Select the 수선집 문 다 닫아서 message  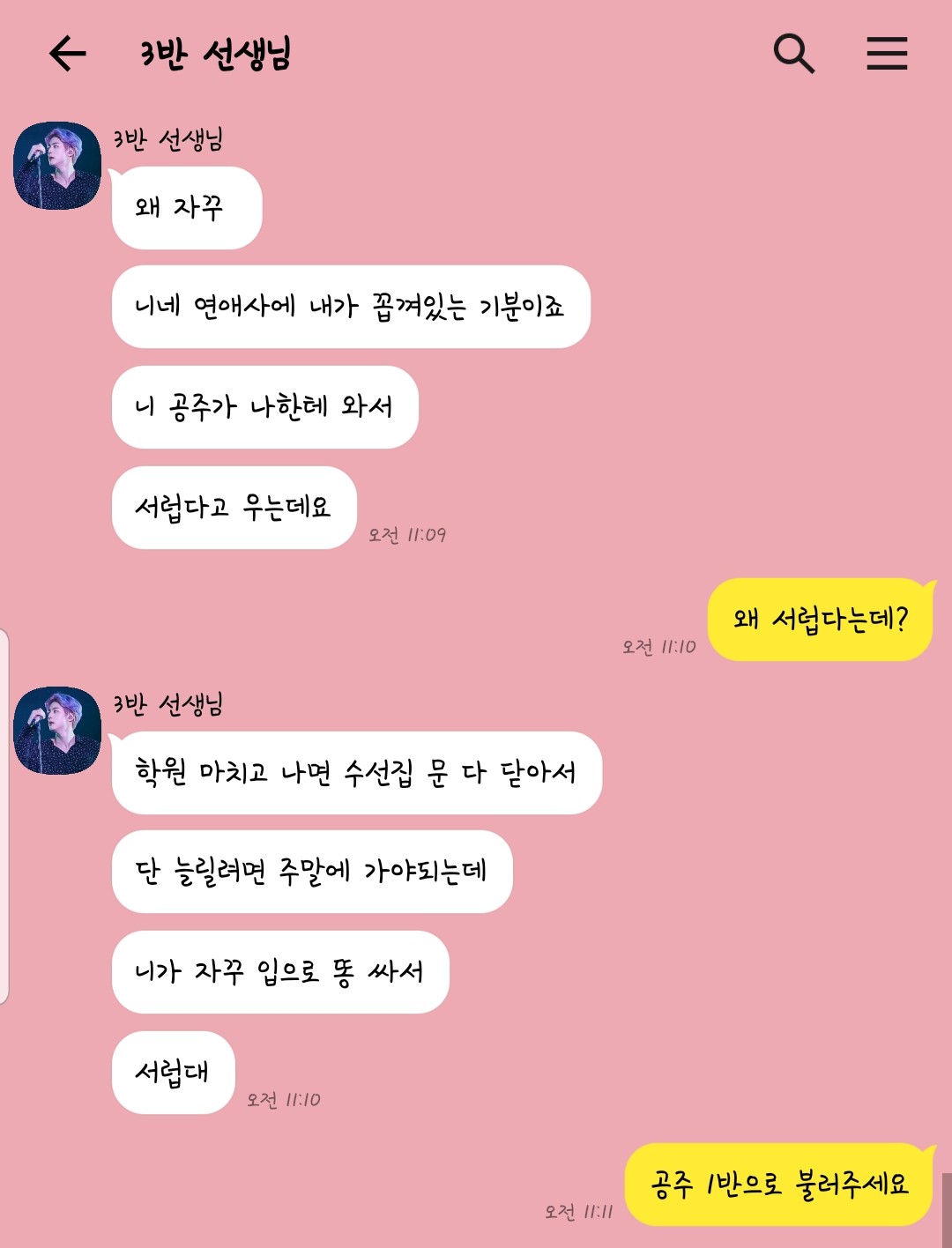357,771
